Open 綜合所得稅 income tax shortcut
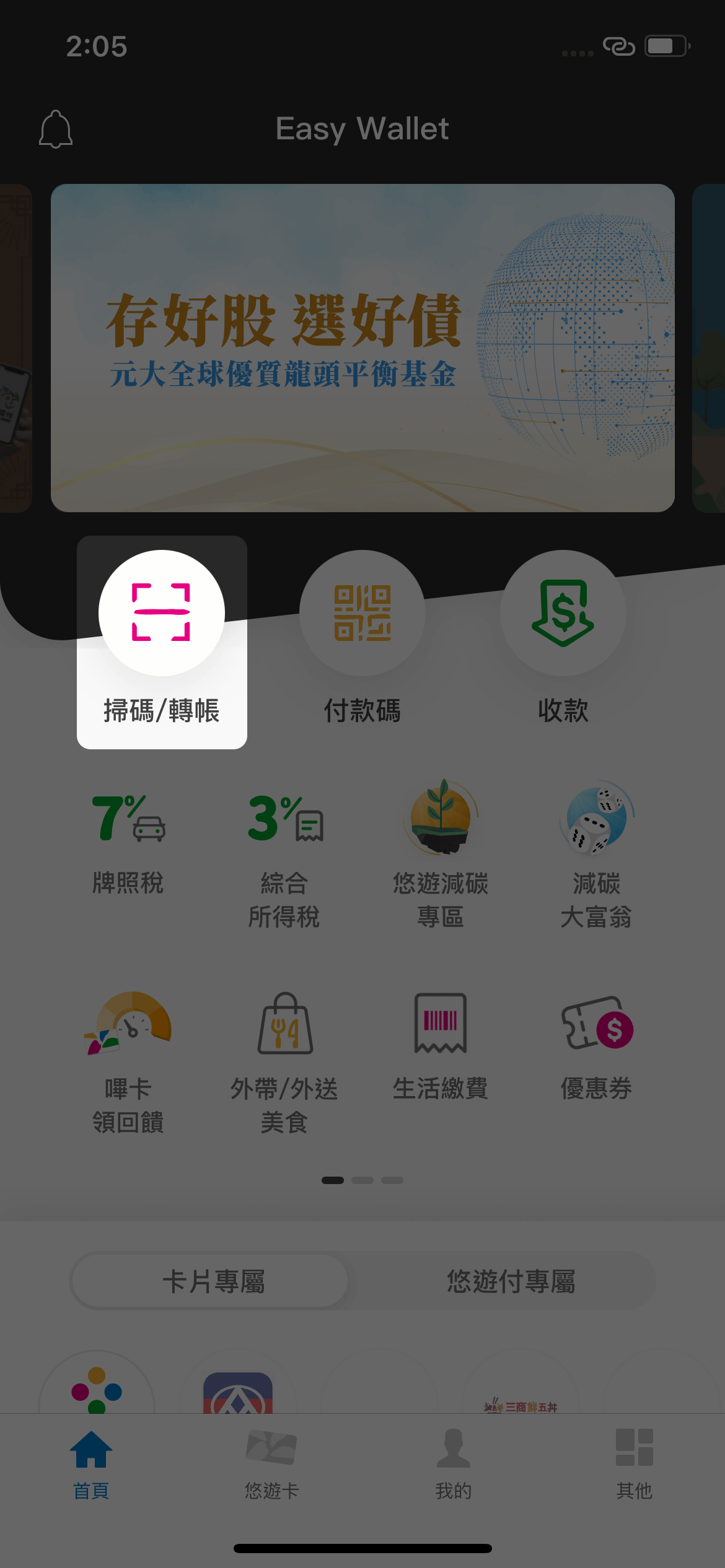The height and width of the screenshot is (1568, 725). pyautogui.click(x=284, y=860)
